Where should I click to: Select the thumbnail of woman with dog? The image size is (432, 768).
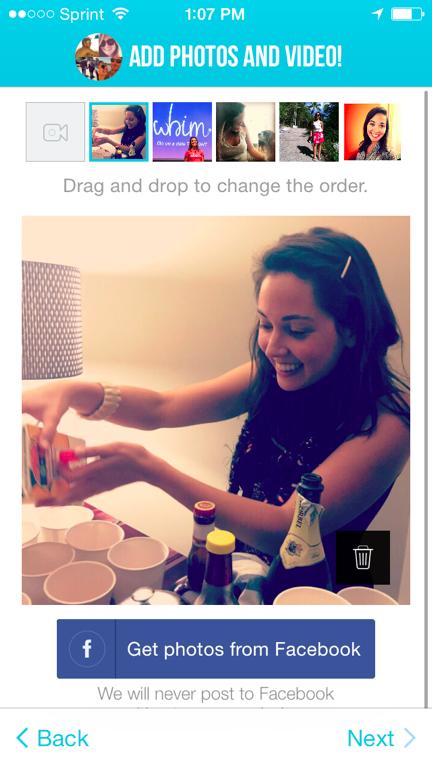[x=245, y=132]
